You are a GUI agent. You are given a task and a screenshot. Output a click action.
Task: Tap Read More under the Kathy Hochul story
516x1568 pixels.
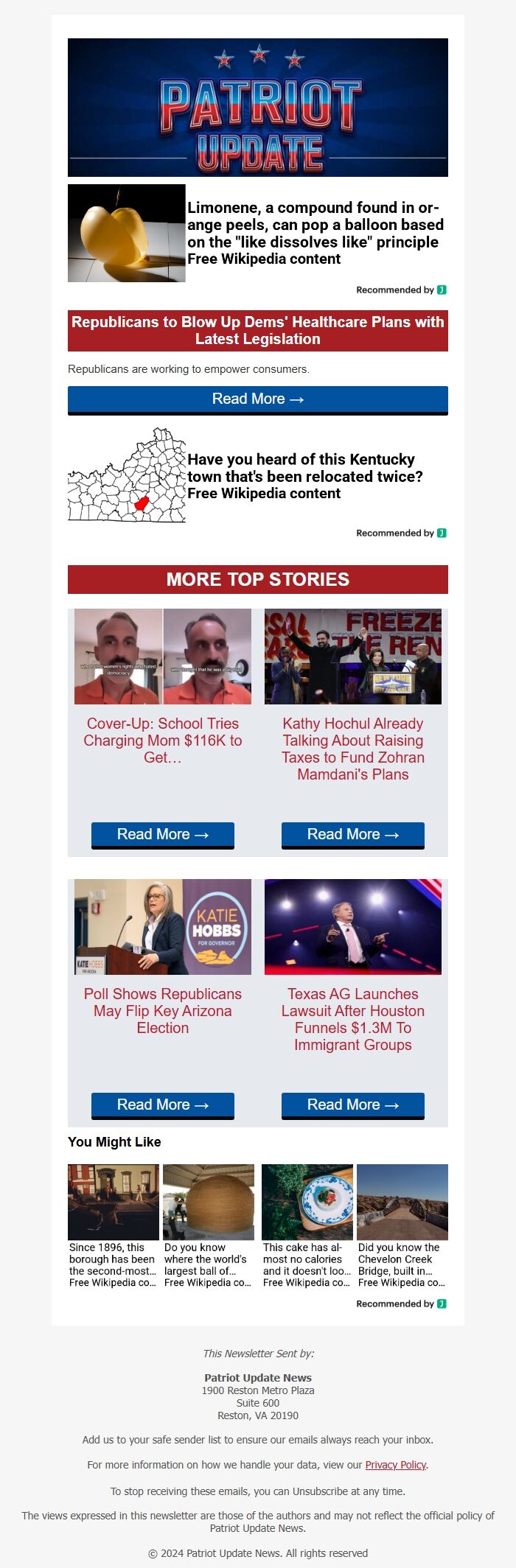click(x=352, y=835)
